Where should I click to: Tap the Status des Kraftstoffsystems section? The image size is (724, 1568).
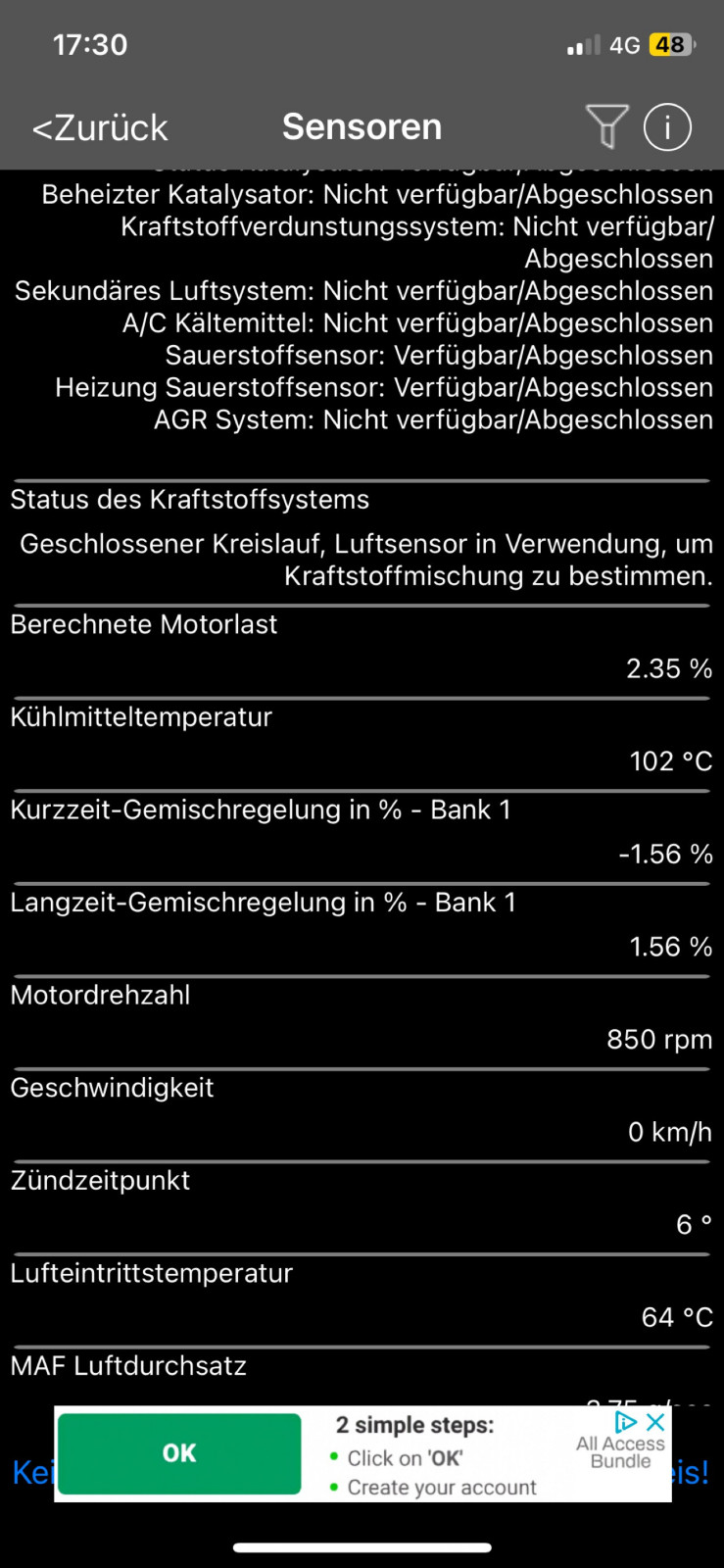362,537
